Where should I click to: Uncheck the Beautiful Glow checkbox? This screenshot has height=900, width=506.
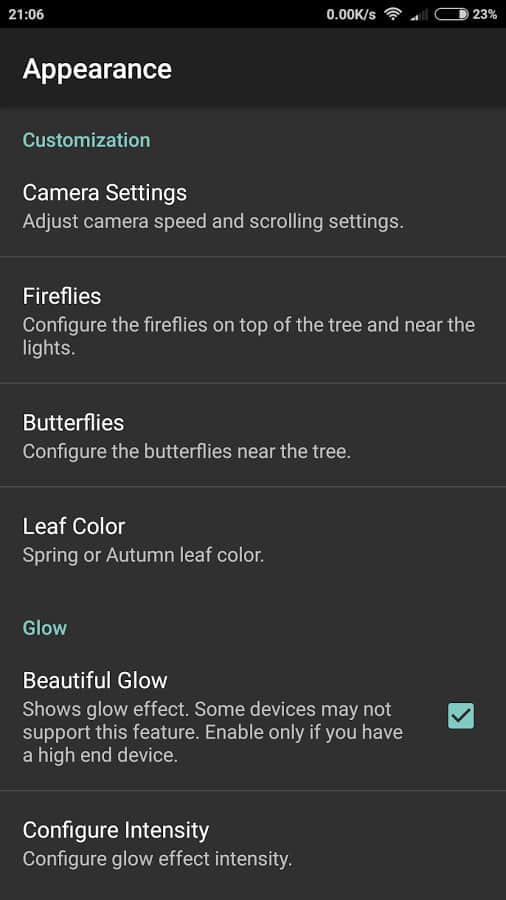(x=461, y=716)
